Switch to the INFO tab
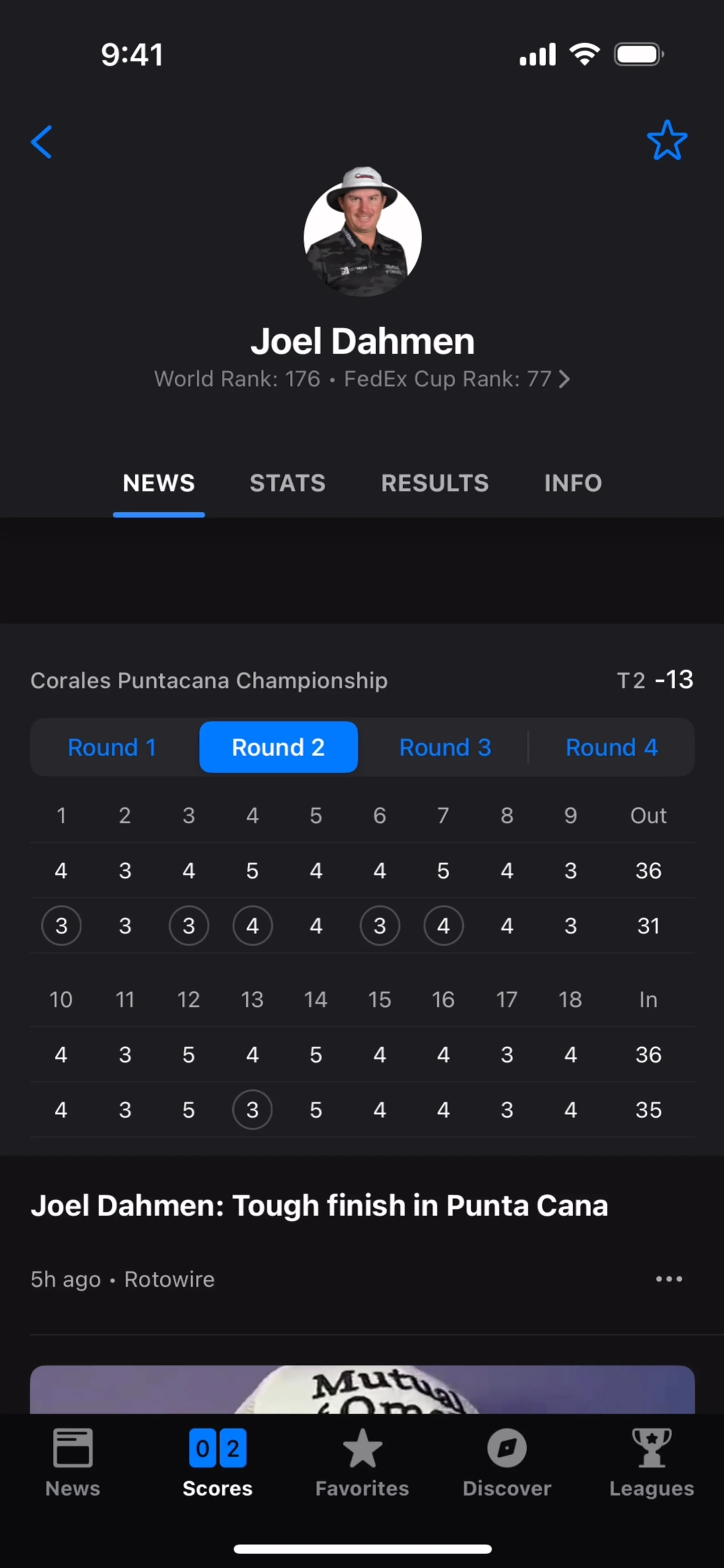724x1568 pixels. click(x=572, y=483)
